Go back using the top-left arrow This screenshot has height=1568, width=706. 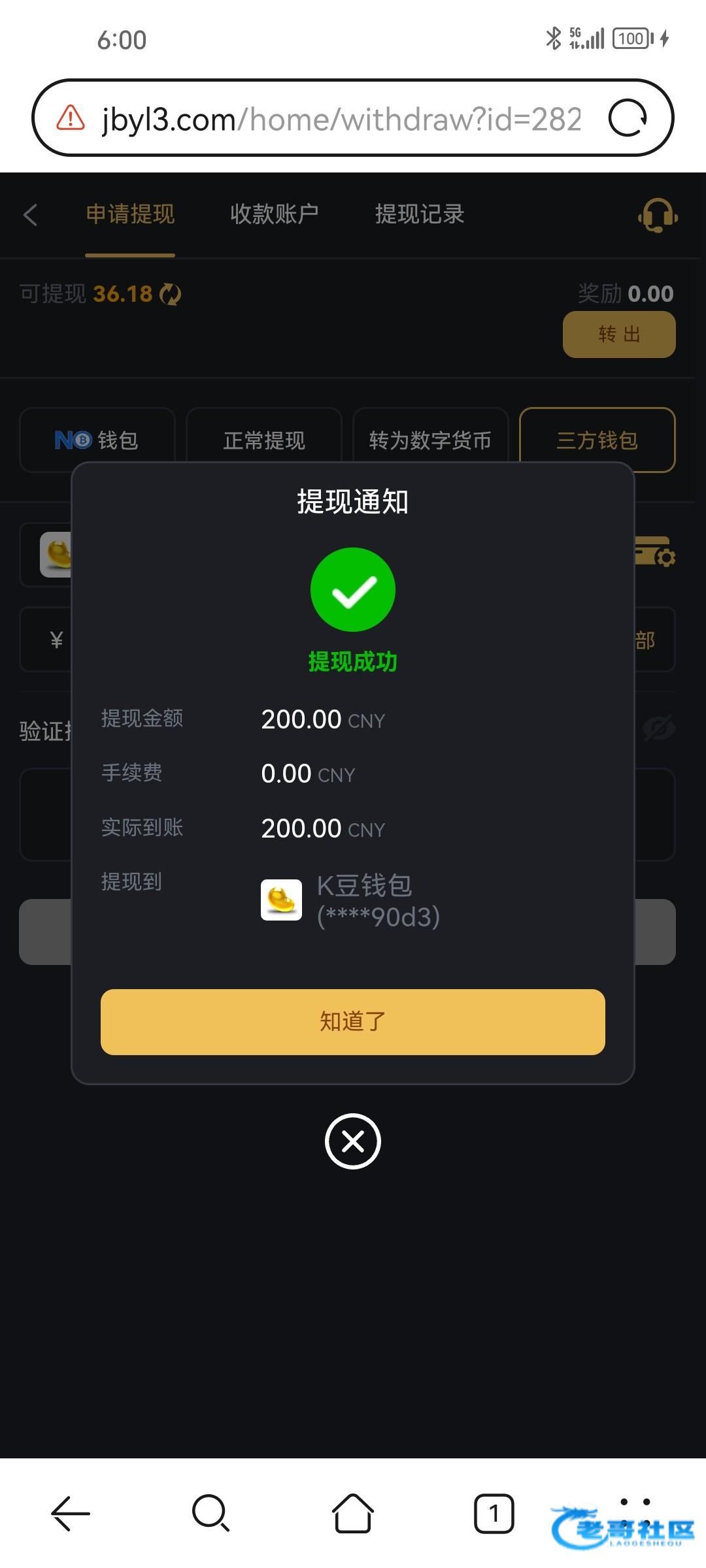point(30,215)
